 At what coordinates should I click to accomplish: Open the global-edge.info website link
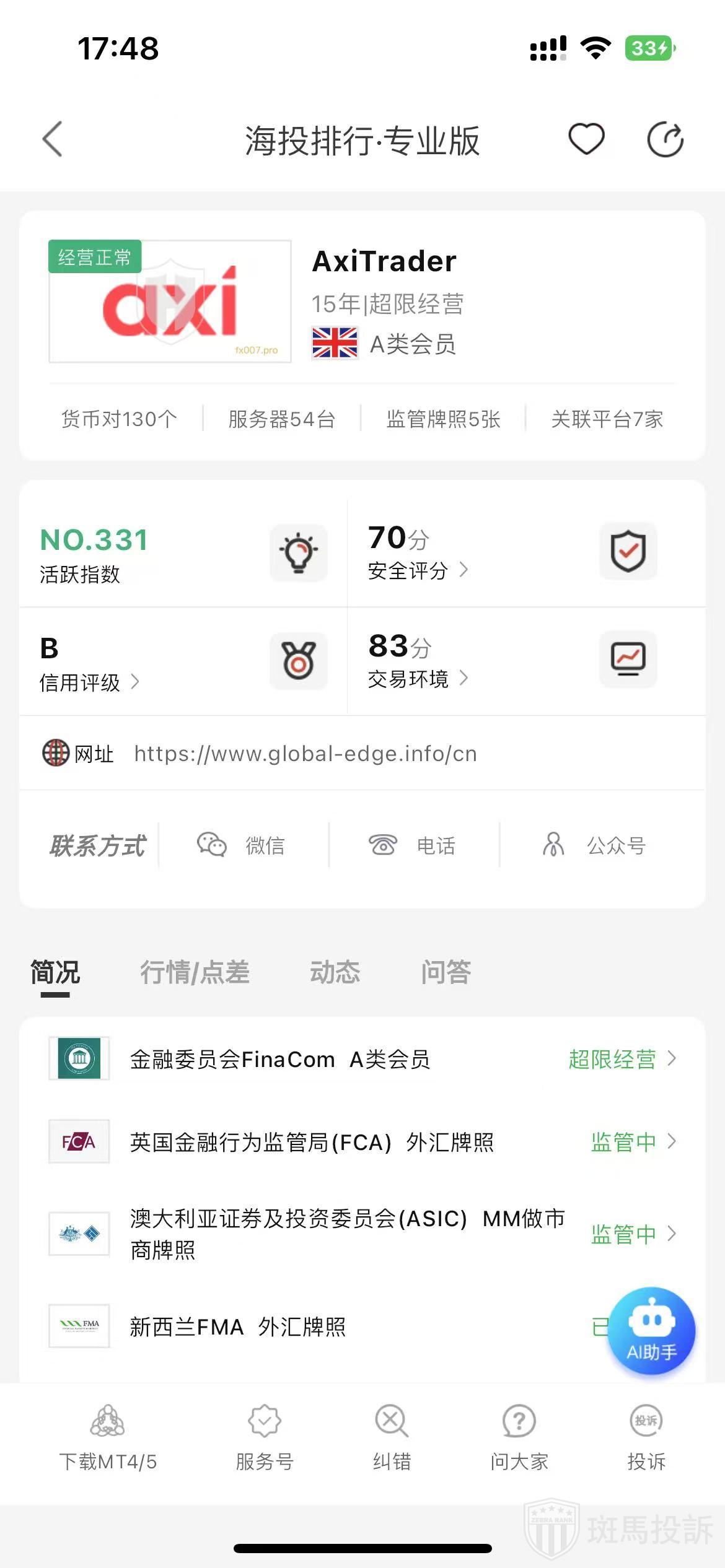tap(305, 754)
